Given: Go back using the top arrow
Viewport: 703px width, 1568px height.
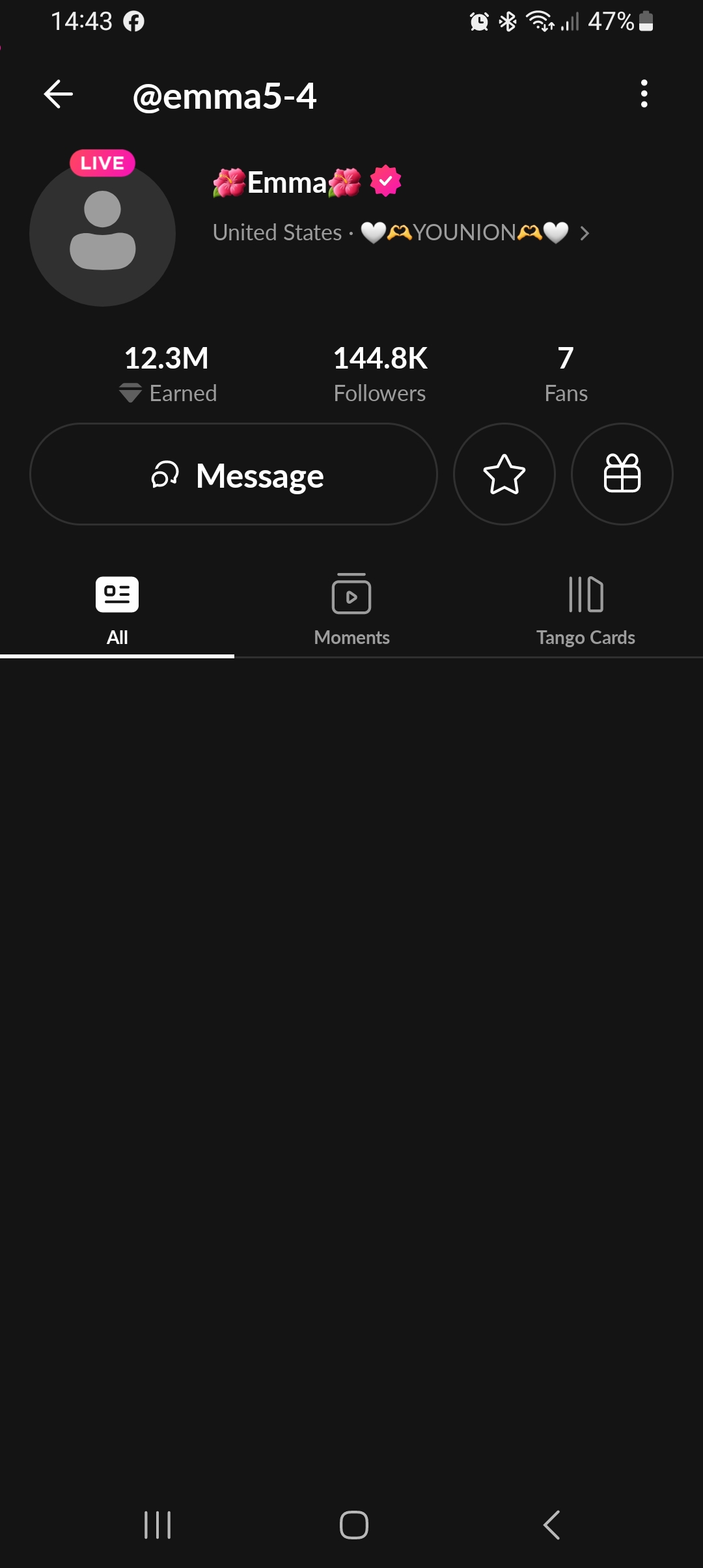Looking at the screenshot, I should point(58,94).
